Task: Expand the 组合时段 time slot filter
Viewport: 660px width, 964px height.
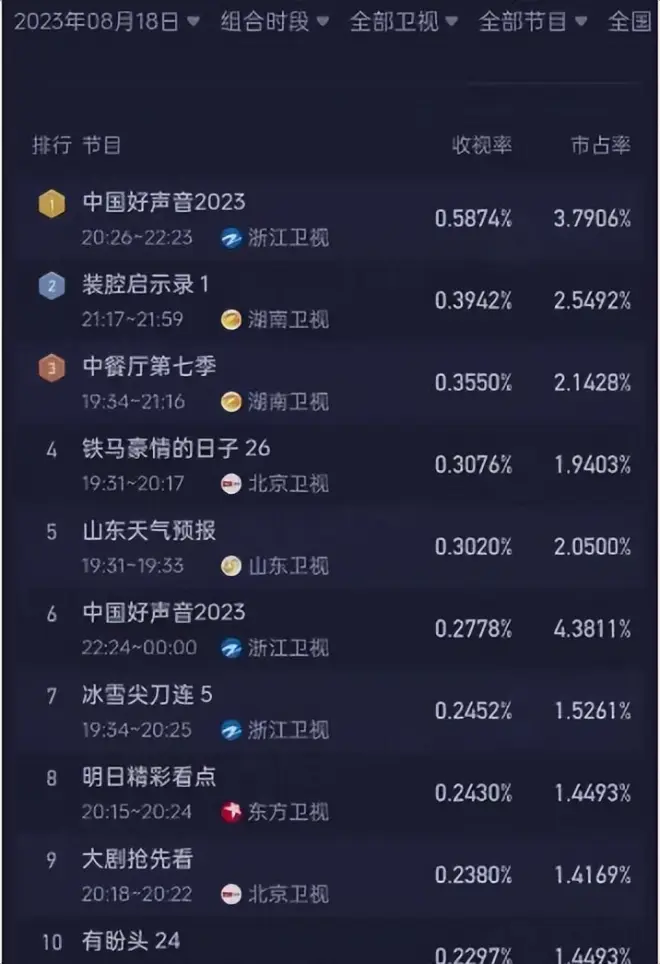Action: click(x=274, y=21)
